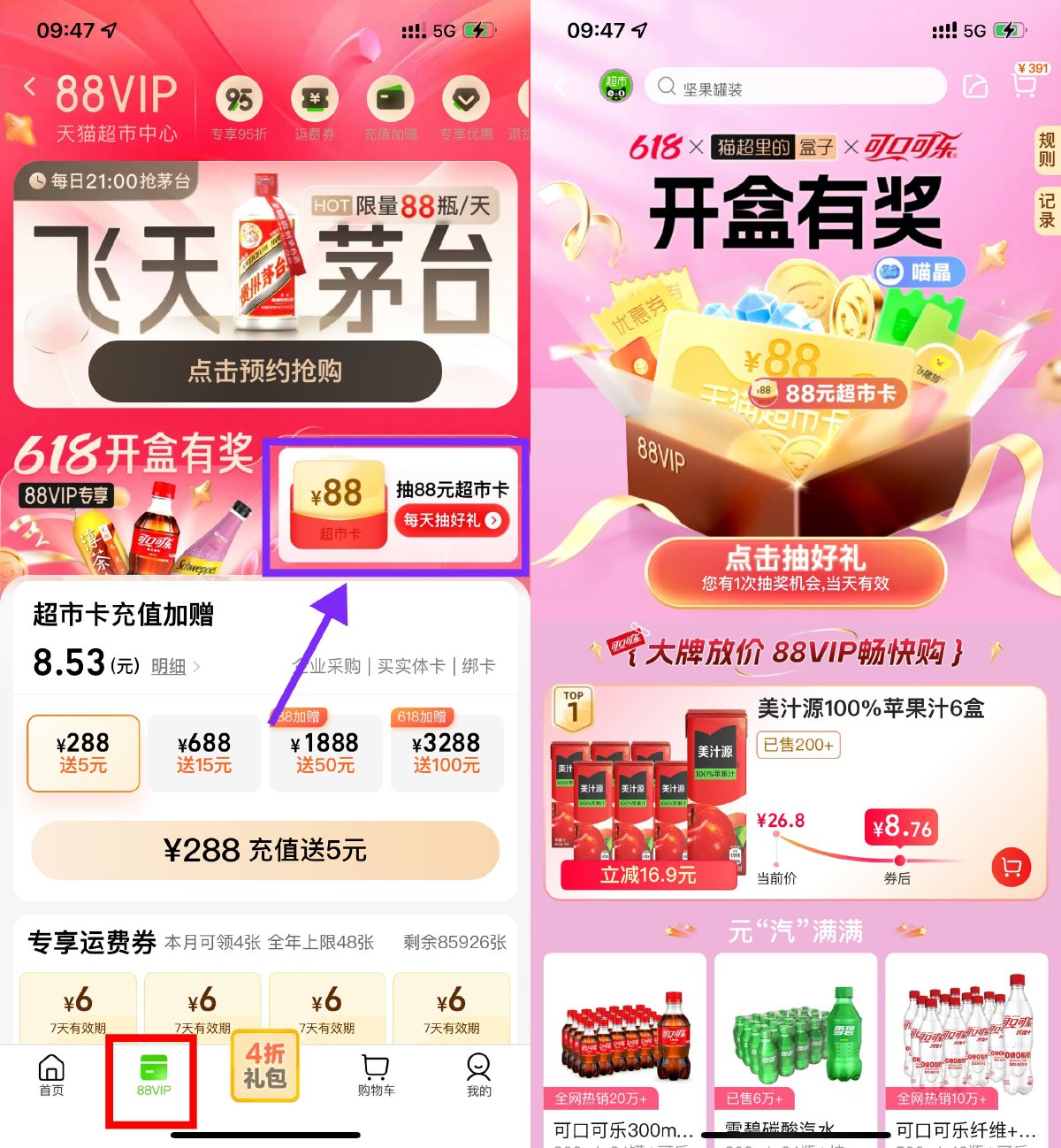This screenshot has height=1148, width=1061.
Task: Tap 点击预约抢购 to reserve Moutai
Action: pyautogui.click(x=264, y=371)
